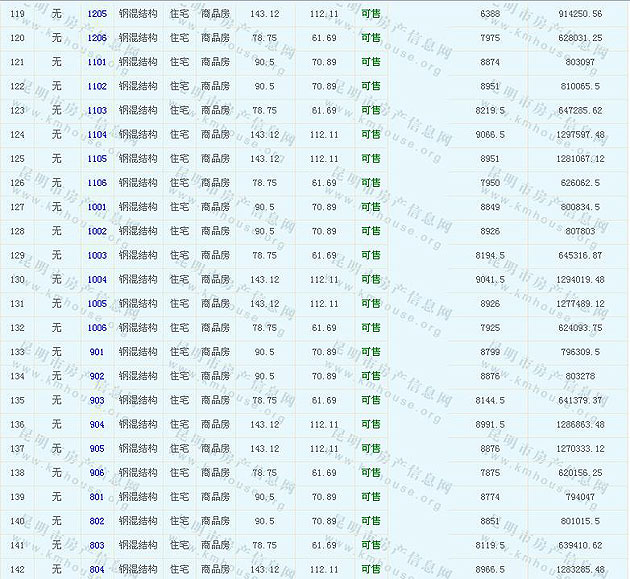
Task: View room 1102 information
Action: pyautogui.click(x=97, y=86)
